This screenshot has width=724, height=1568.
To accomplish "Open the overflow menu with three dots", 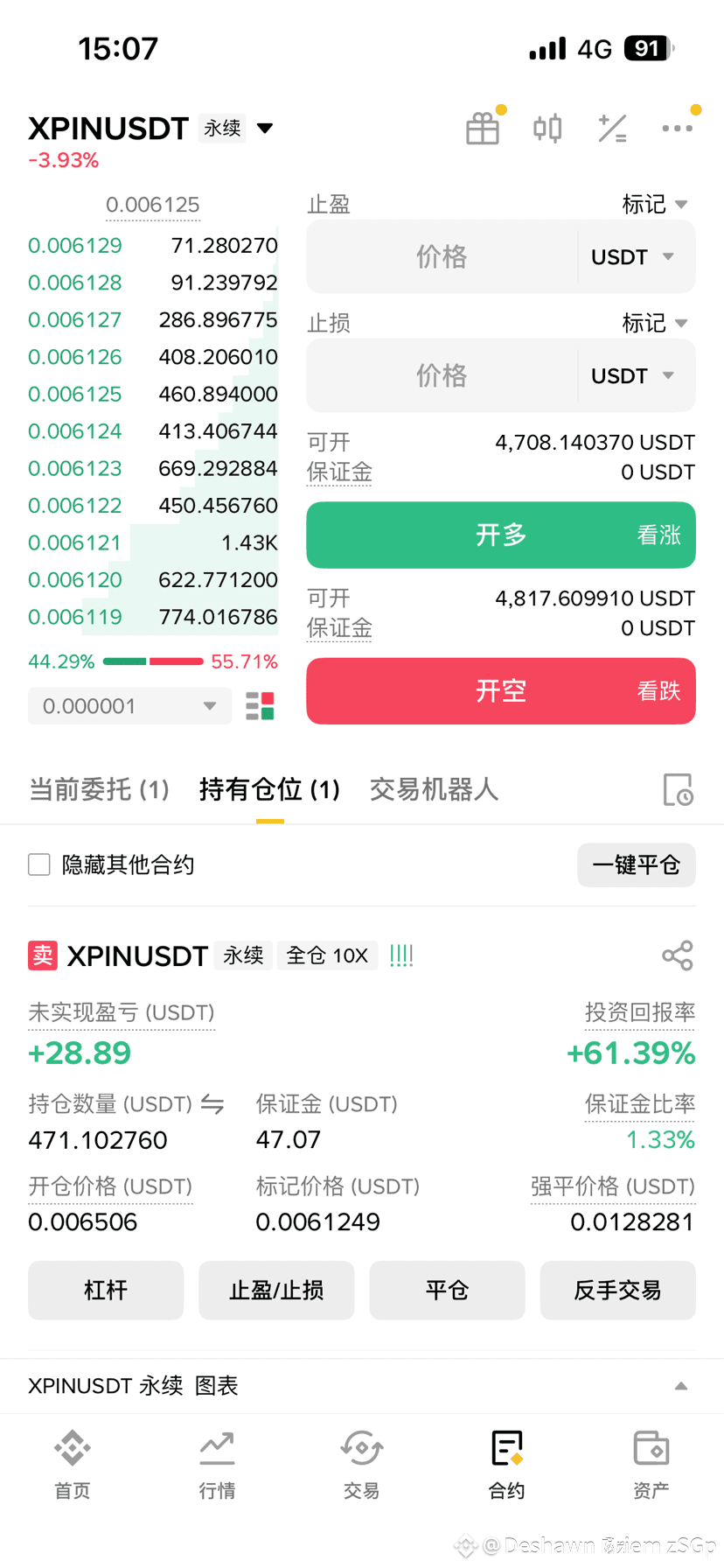I will [x=677, y=129].
